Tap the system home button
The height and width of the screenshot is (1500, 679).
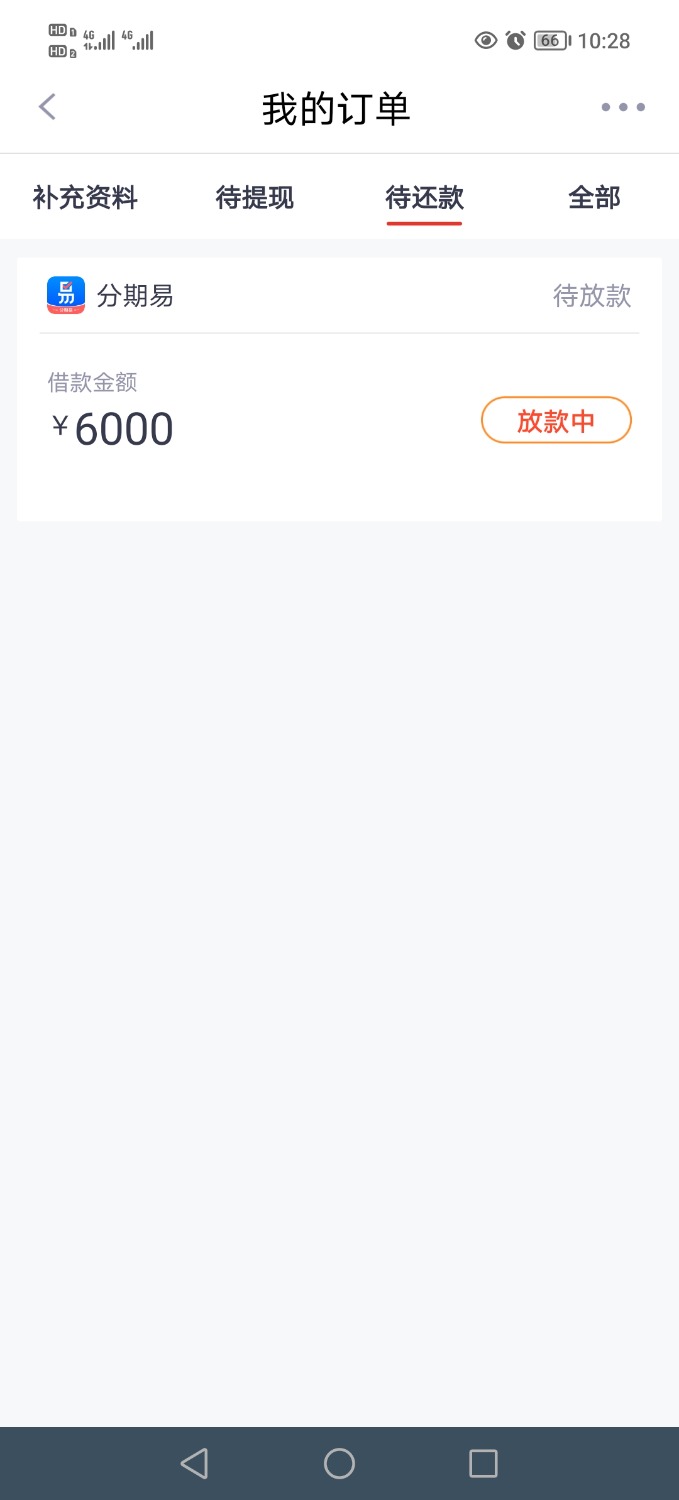coord(339,1464)
